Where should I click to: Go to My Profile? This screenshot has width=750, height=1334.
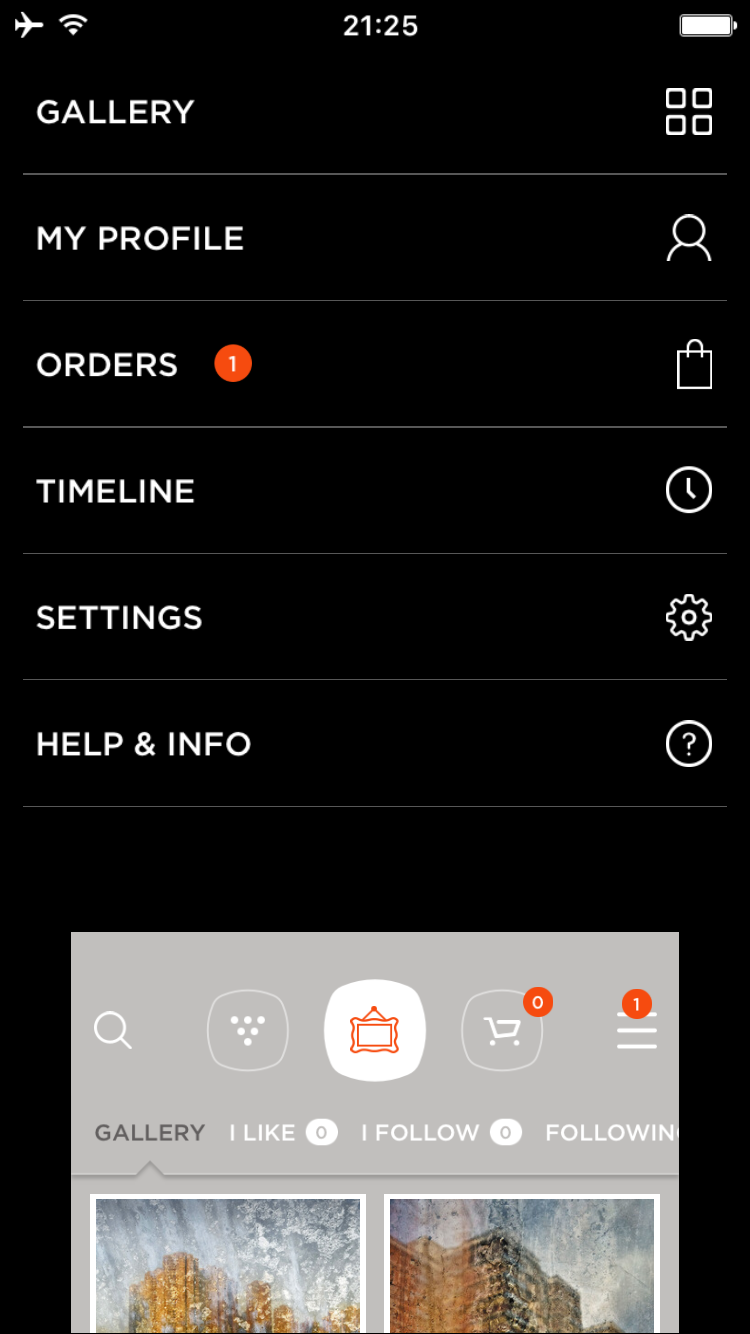[x=375, y=238]
